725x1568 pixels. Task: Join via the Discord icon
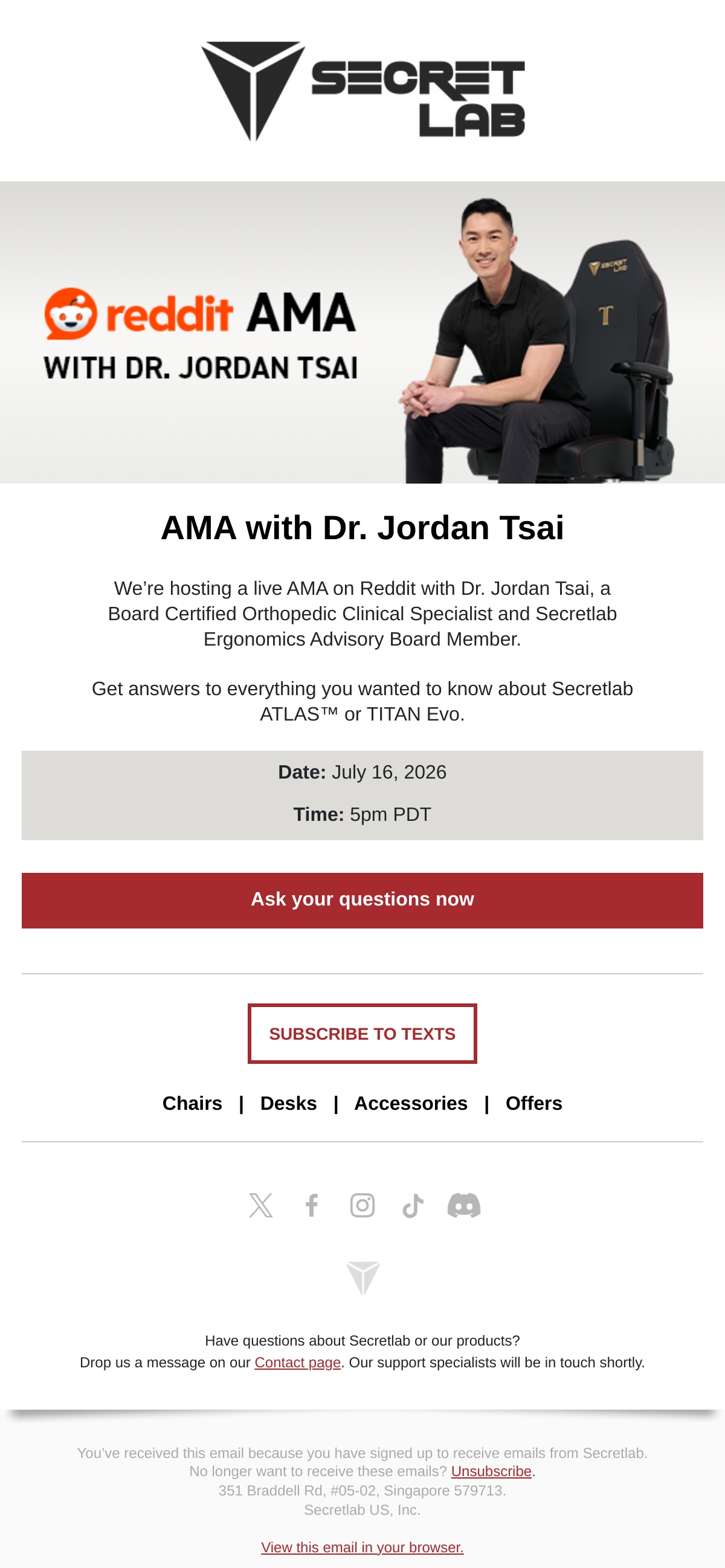tap(464, 1205)
